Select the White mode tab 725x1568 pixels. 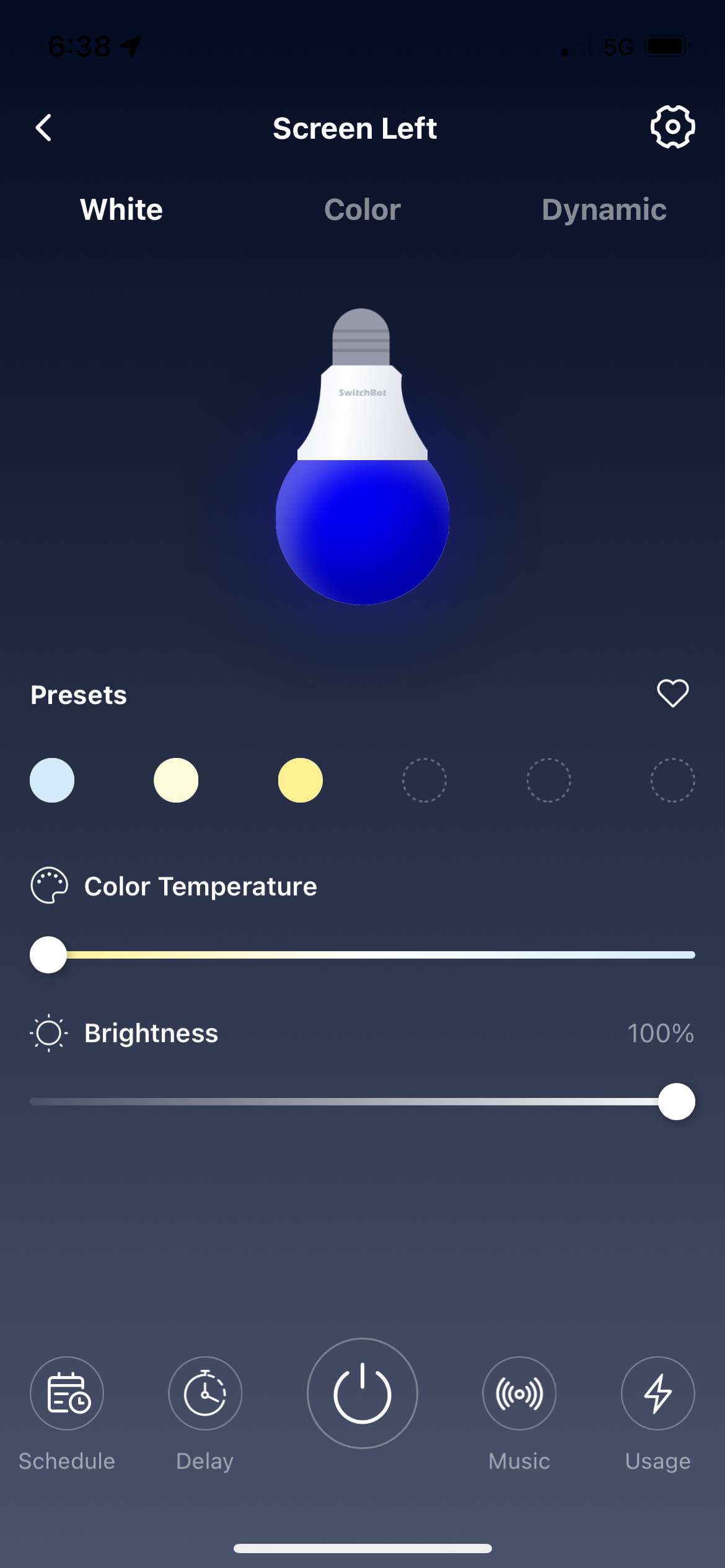click(x=121, y=209)
